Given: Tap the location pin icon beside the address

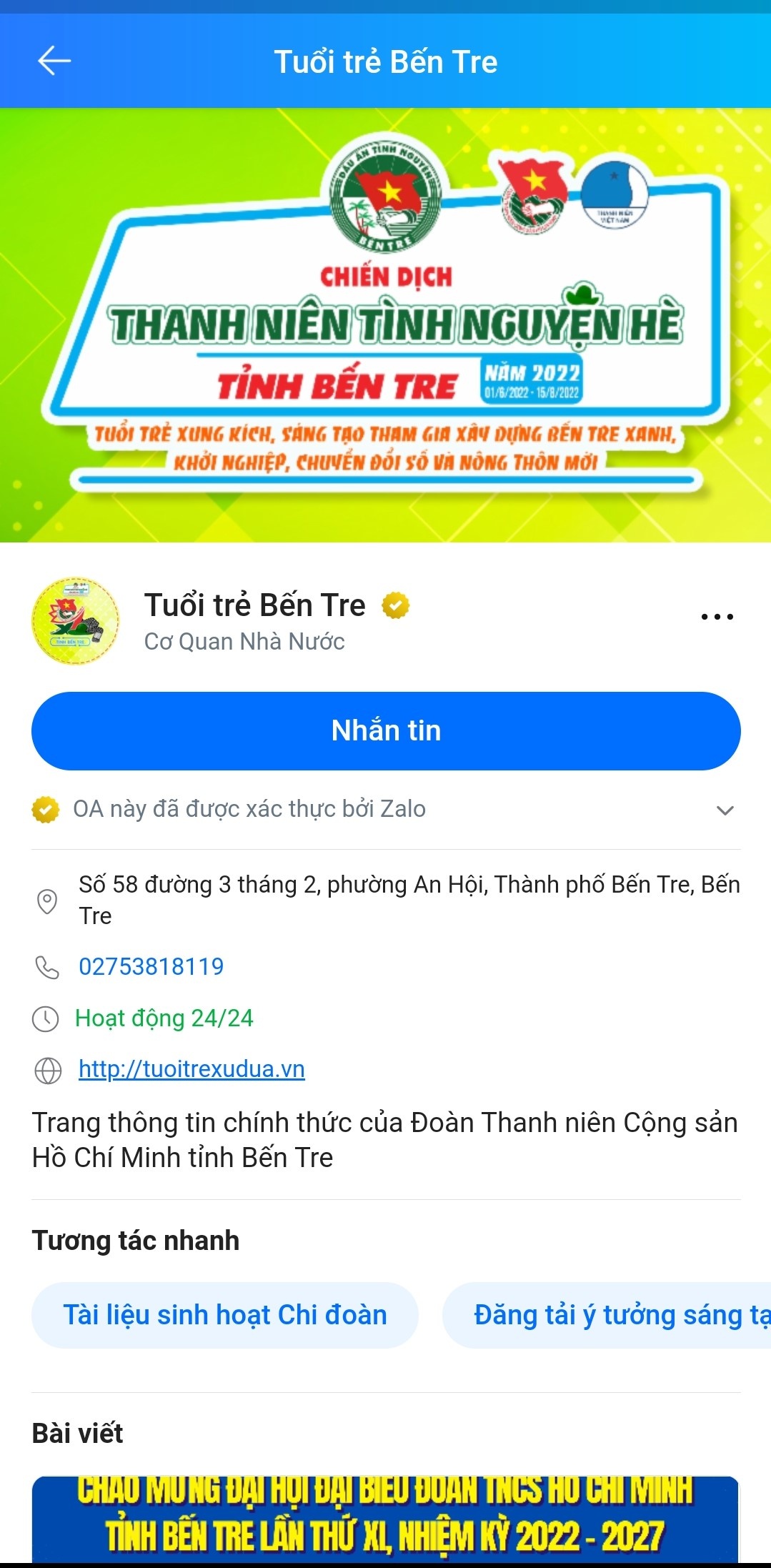Looking at the screenshot, I should [47, 900].
